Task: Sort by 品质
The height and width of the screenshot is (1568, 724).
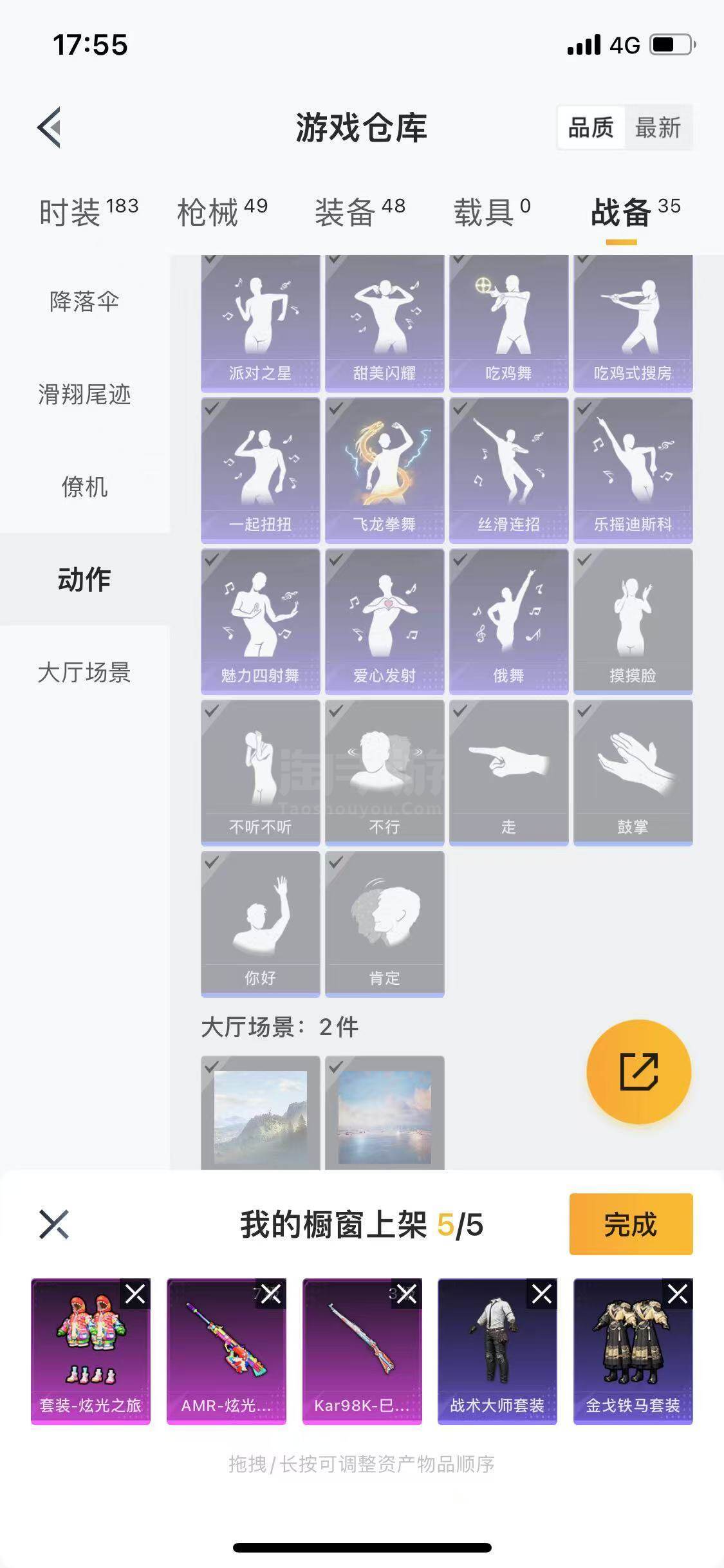Action: coord(590,127)
